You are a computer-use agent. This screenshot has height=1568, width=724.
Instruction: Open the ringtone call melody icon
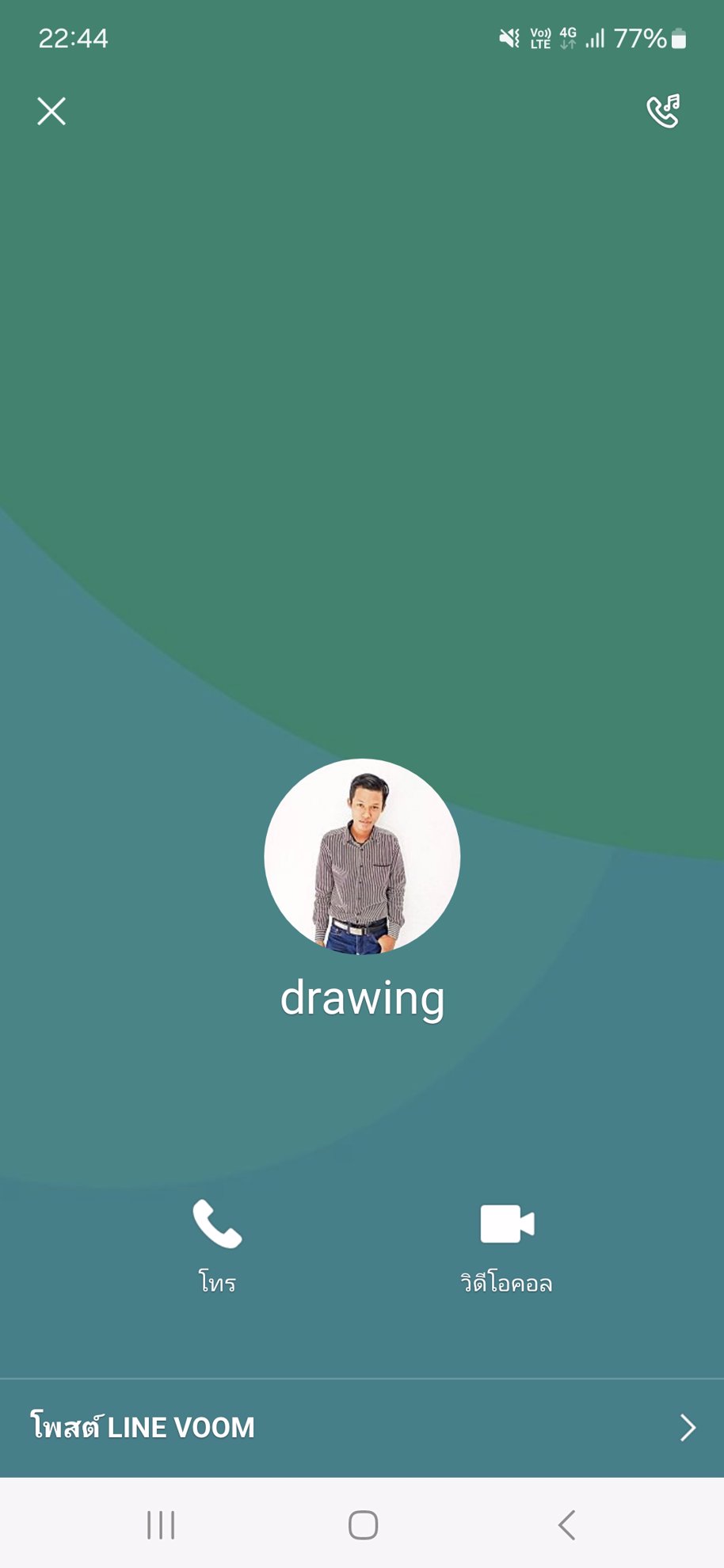pyautogui.click(x=663, y=112)
